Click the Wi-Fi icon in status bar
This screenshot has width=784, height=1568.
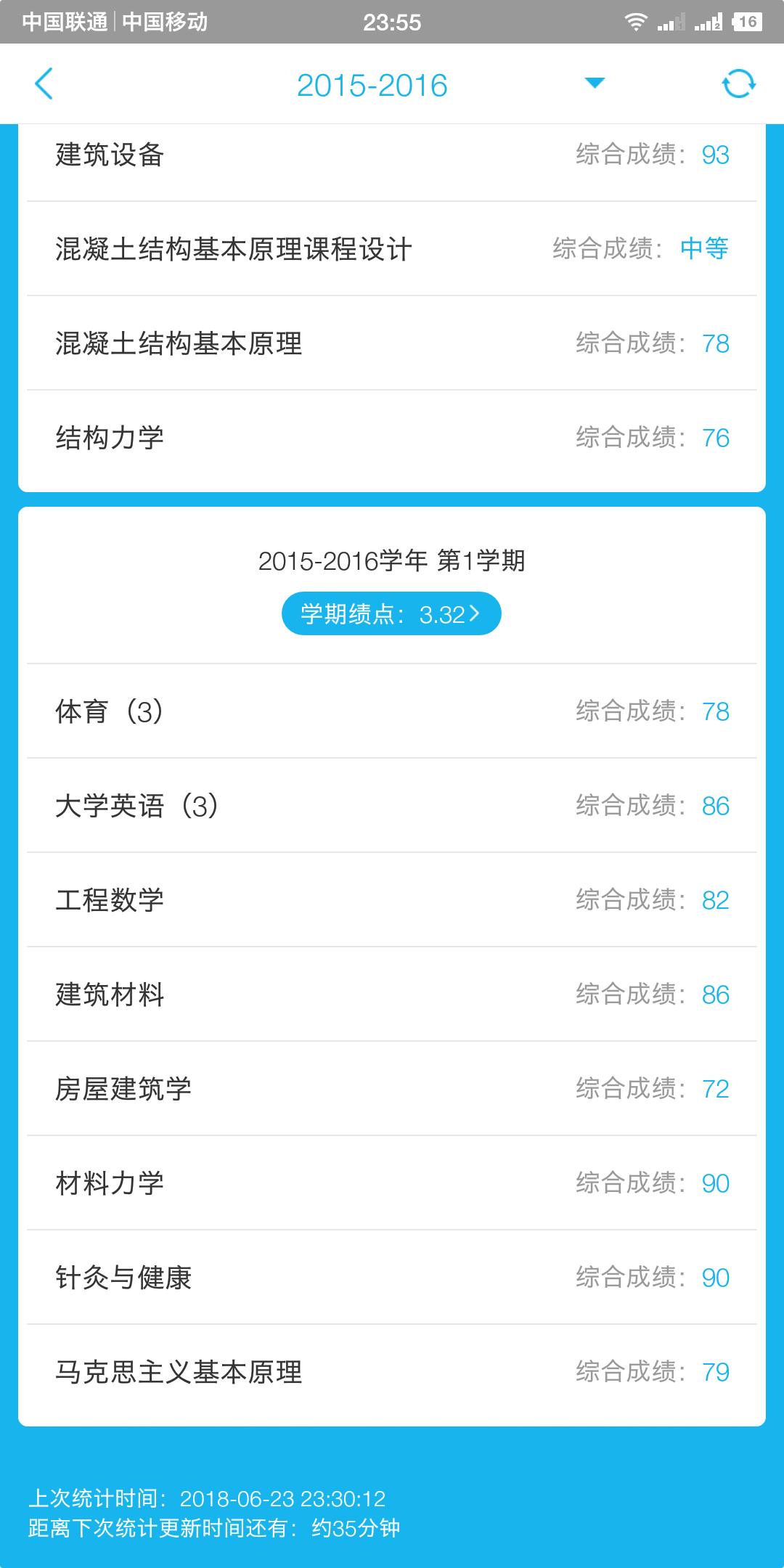(637, 21)
